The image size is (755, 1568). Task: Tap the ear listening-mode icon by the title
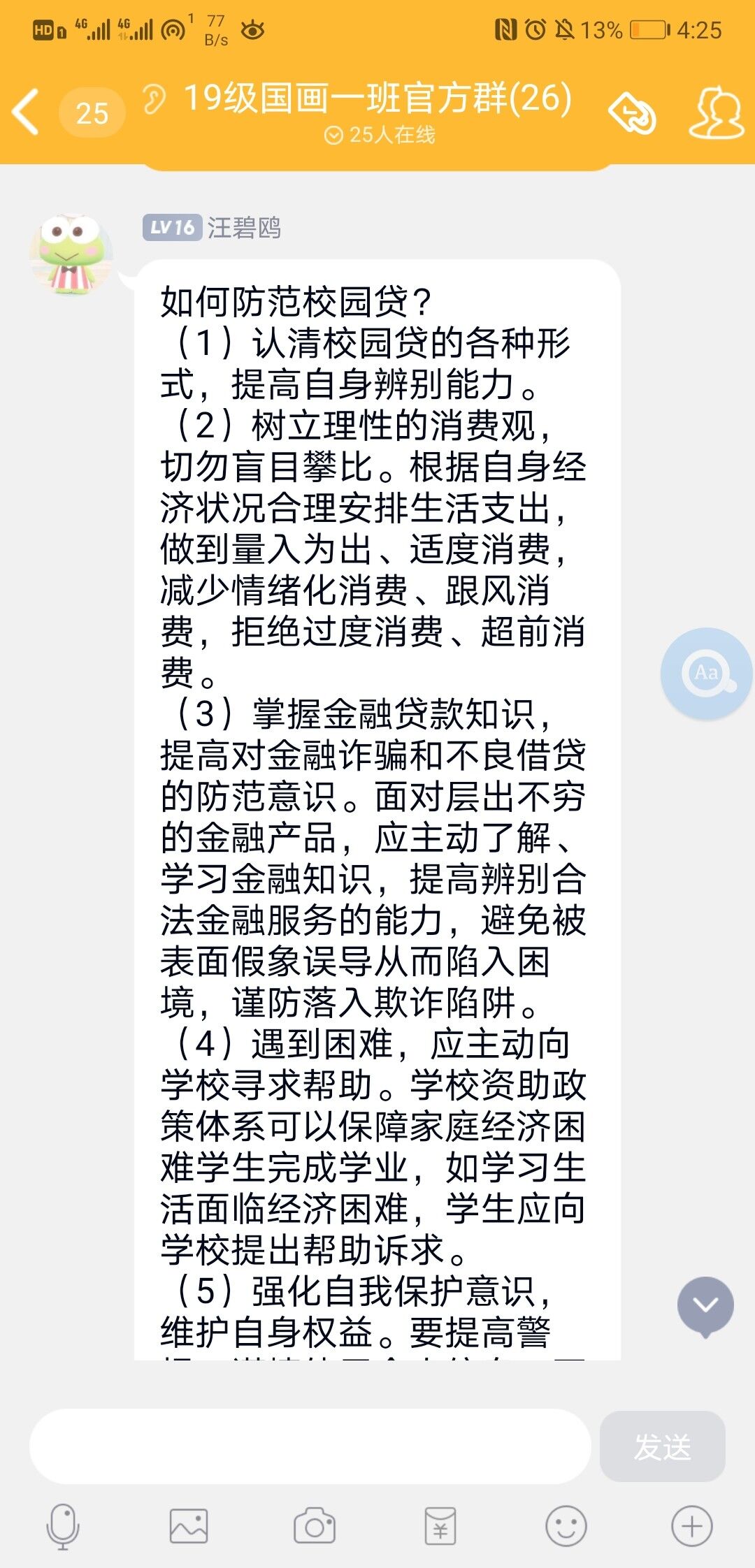pyautogui.click(x=154, y=99)
